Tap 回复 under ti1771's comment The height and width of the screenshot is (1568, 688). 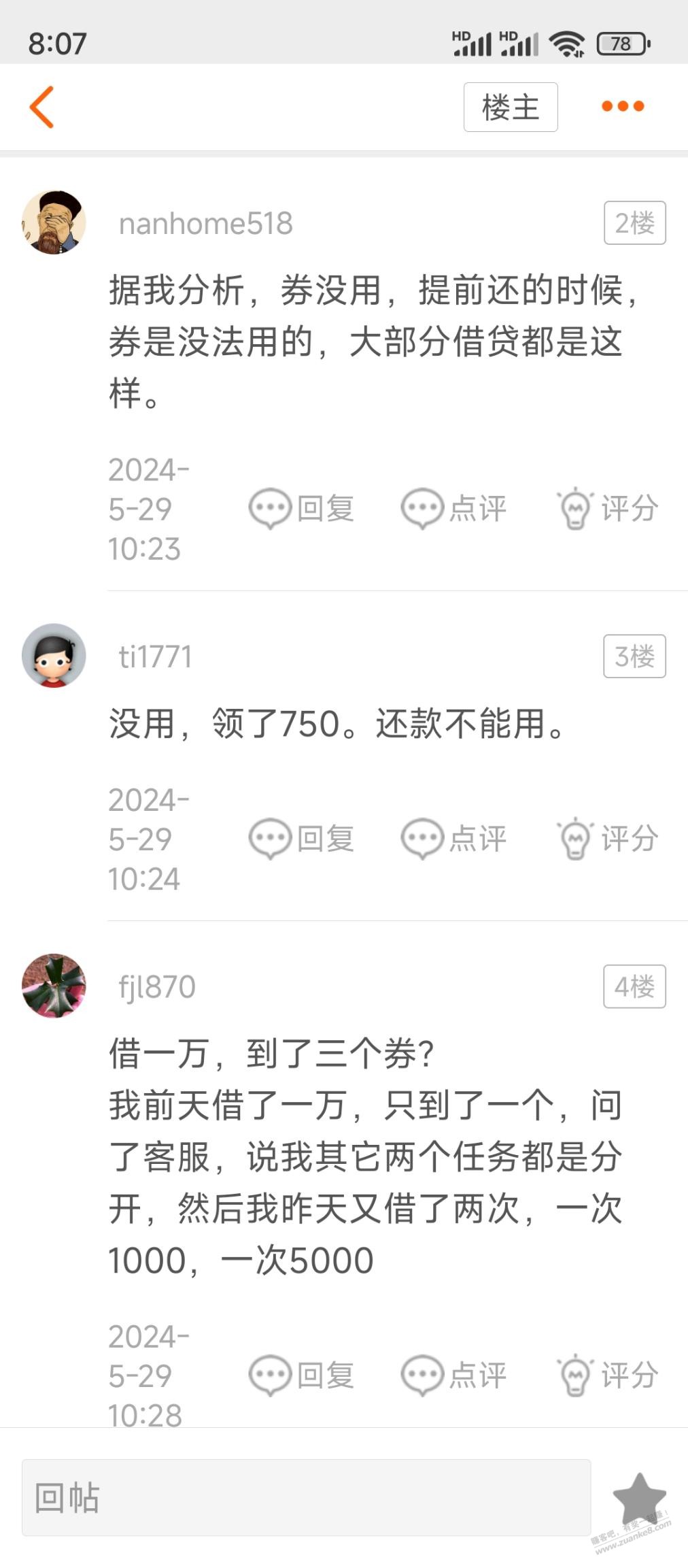point(302,838)
